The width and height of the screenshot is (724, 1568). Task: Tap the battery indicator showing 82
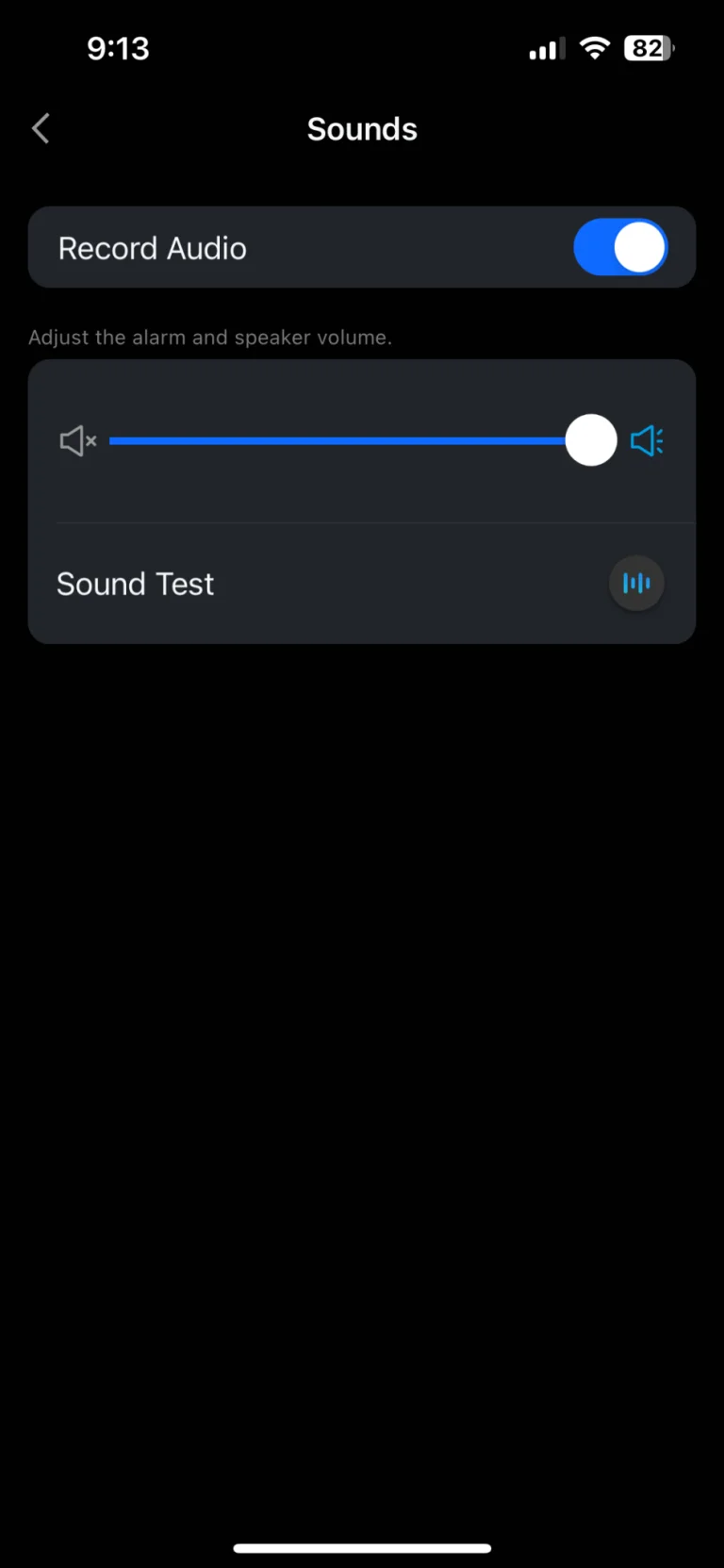coord(648,48)
